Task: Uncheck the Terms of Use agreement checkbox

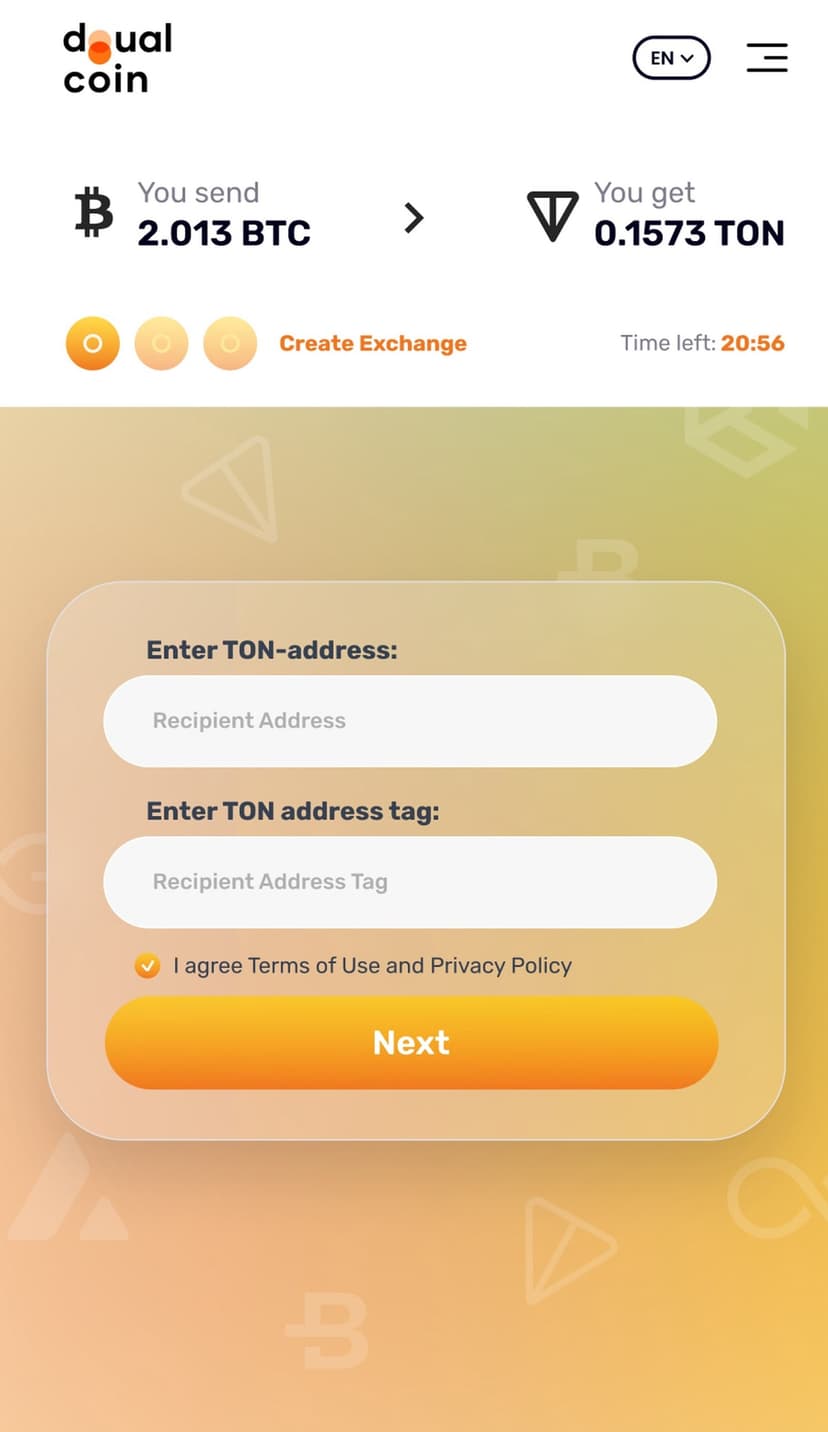Action: click(x=147, y=966)
